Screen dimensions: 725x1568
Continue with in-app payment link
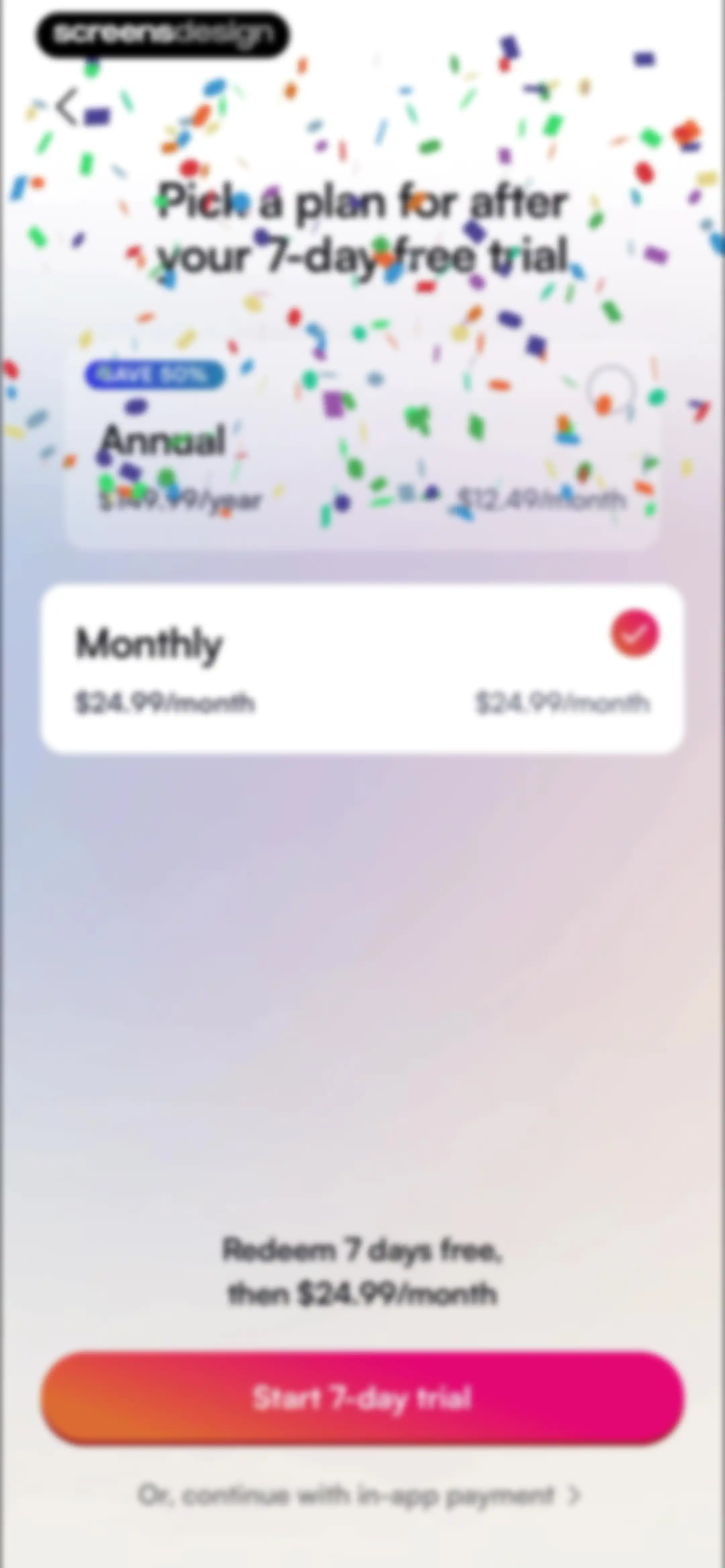(x=359, y=1495)
